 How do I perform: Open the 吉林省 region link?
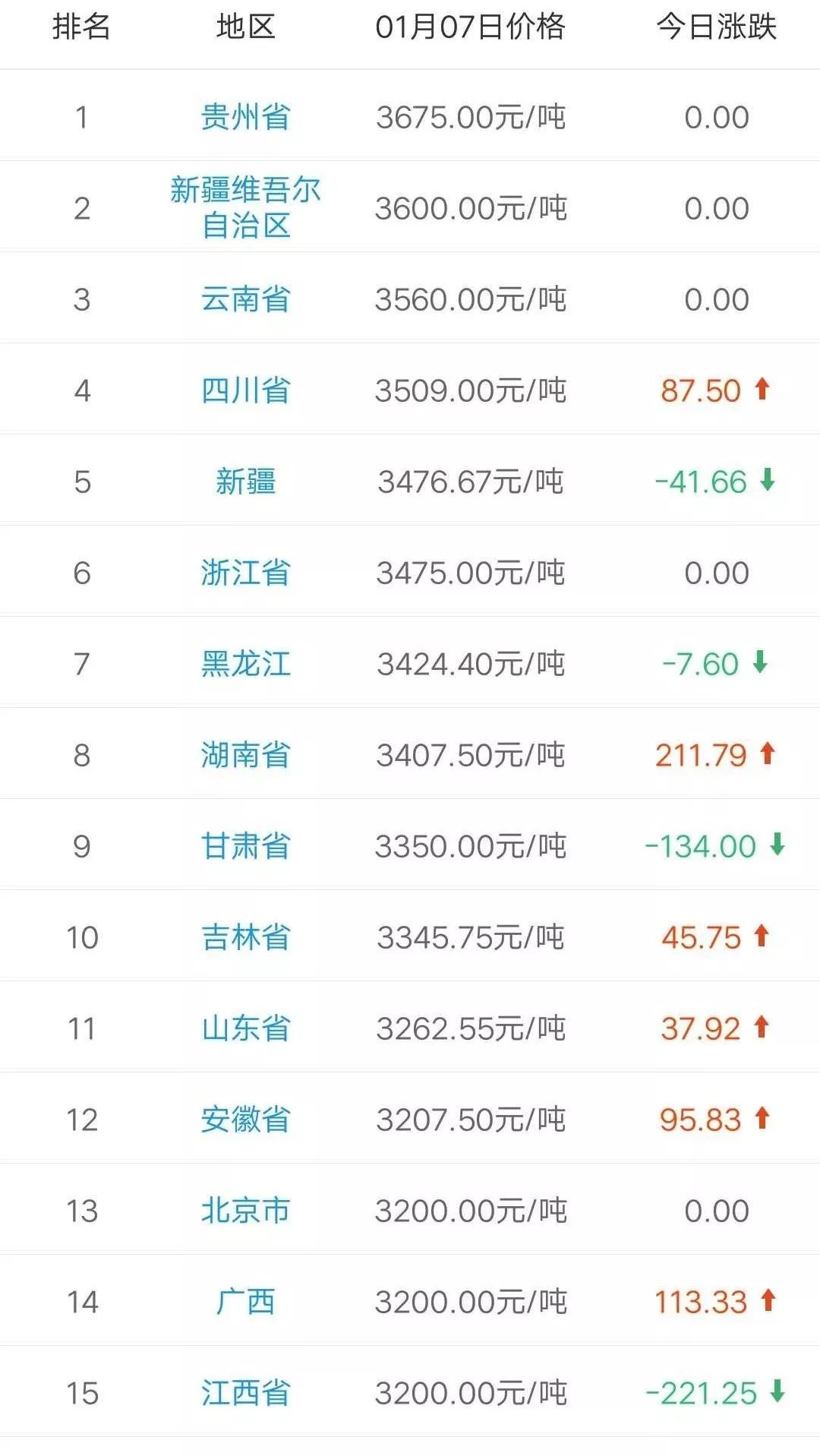point(245,937)
